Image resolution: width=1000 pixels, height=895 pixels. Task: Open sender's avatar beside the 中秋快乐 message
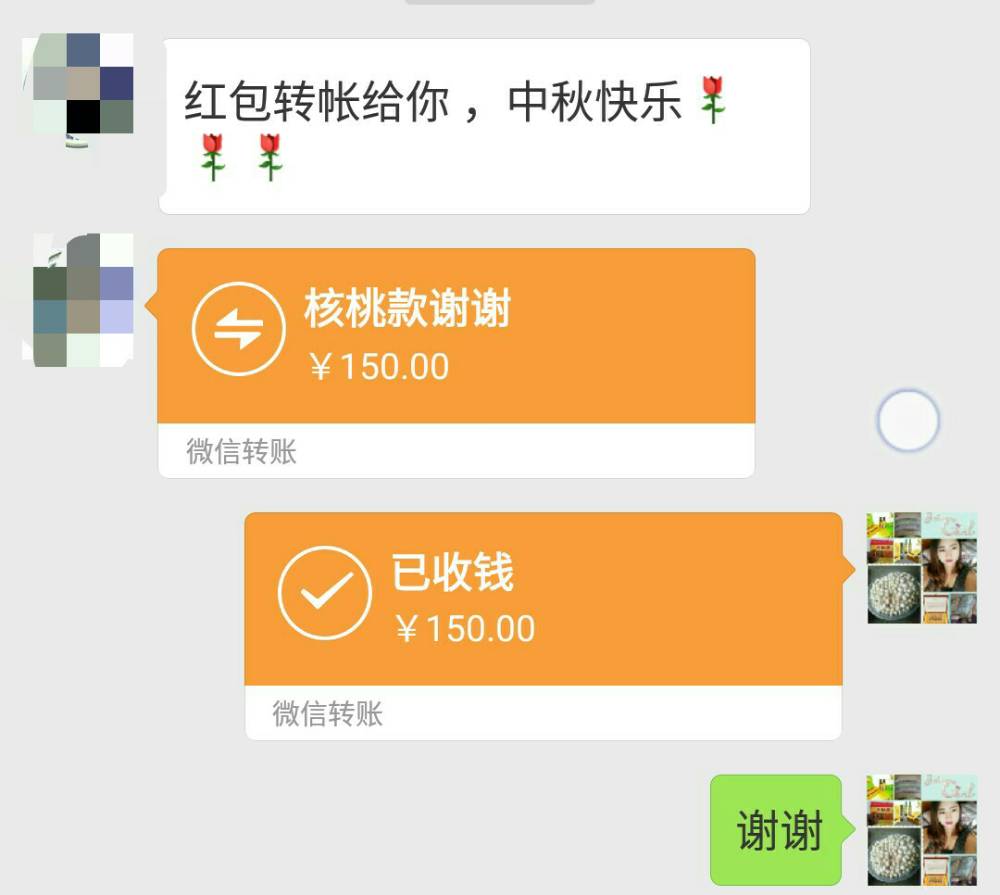click(x=78, y=90)
